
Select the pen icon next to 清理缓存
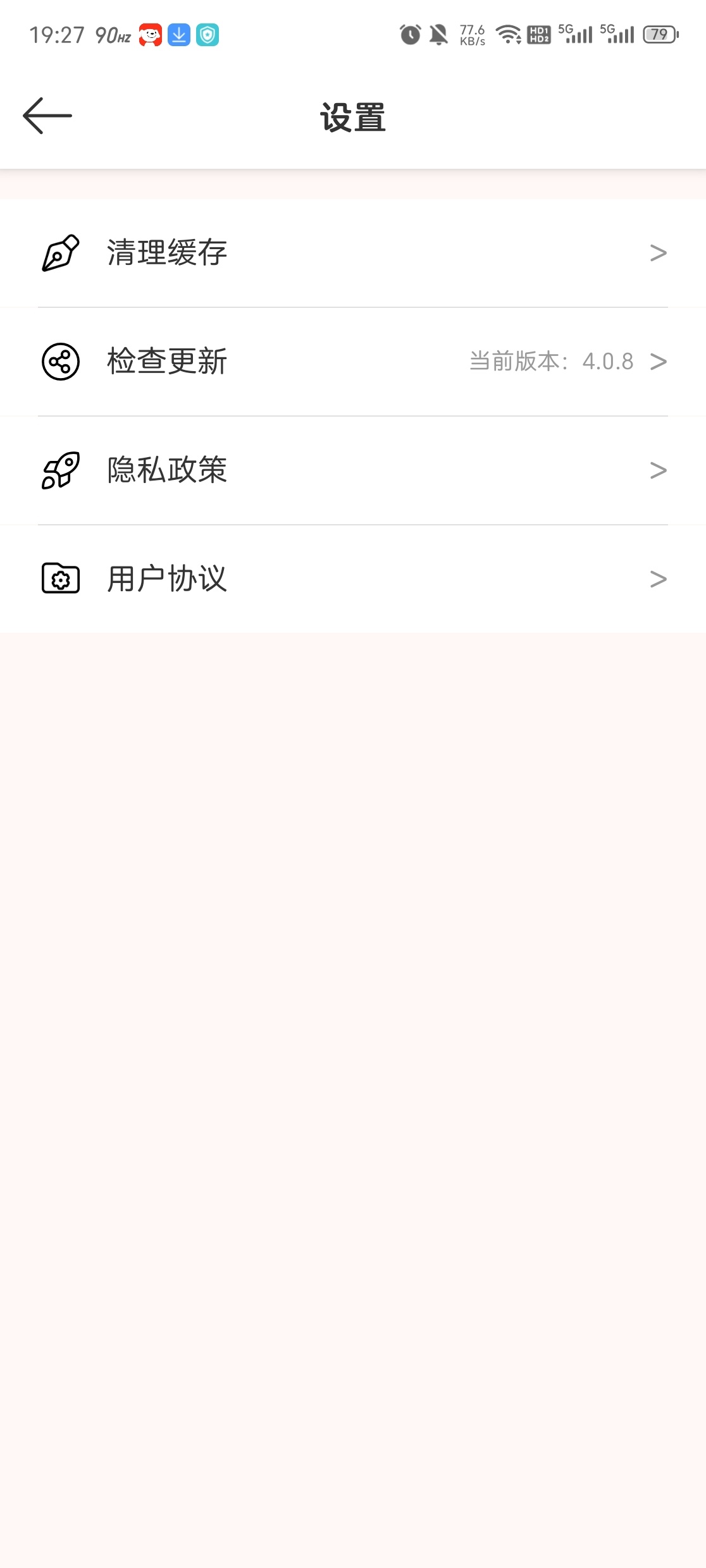pyautogui.click(x=60, y=252)
